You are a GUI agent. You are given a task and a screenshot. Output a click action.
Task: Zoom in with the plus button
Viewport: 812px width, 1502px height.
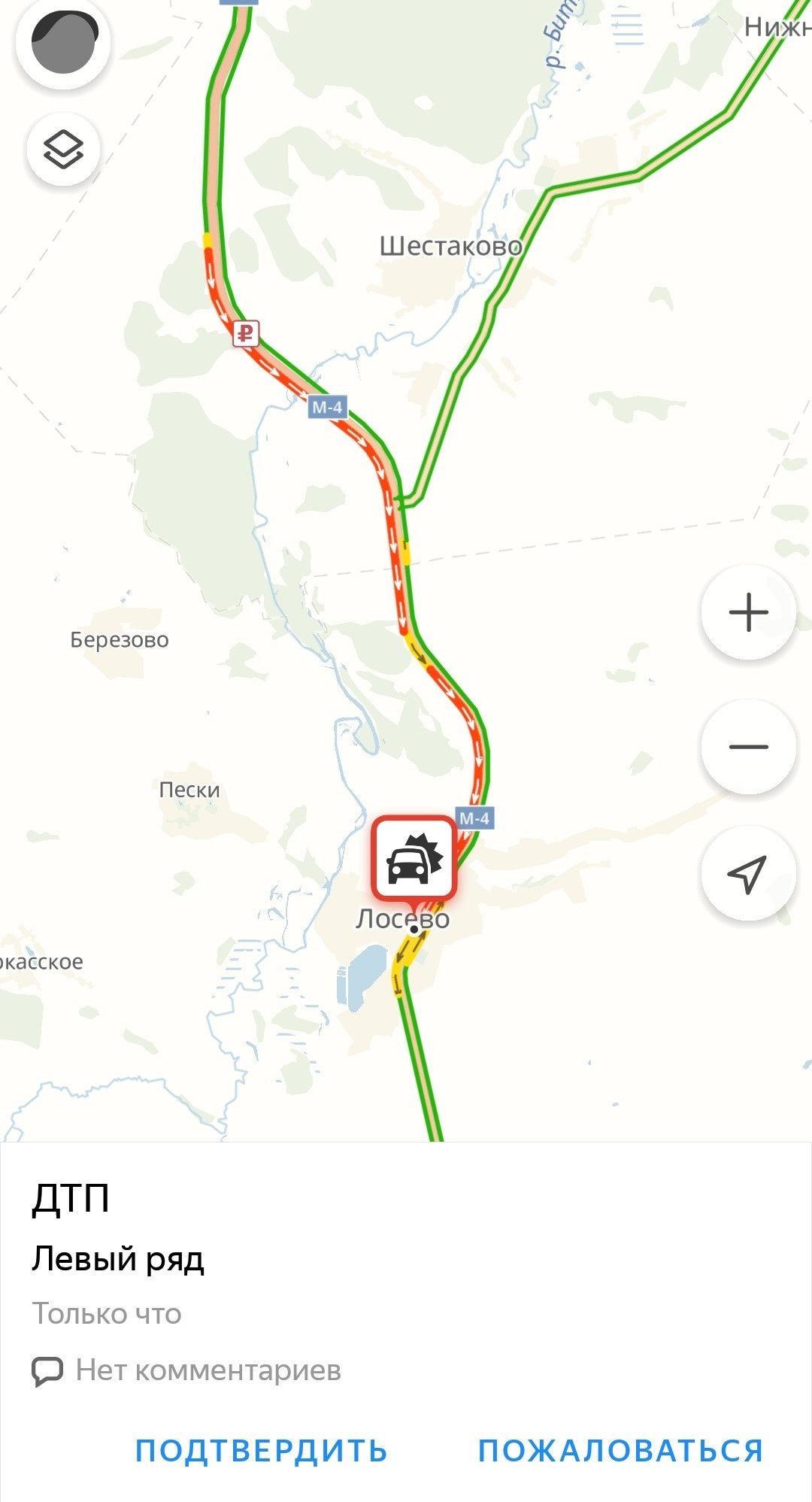click(x=748, y=611)
